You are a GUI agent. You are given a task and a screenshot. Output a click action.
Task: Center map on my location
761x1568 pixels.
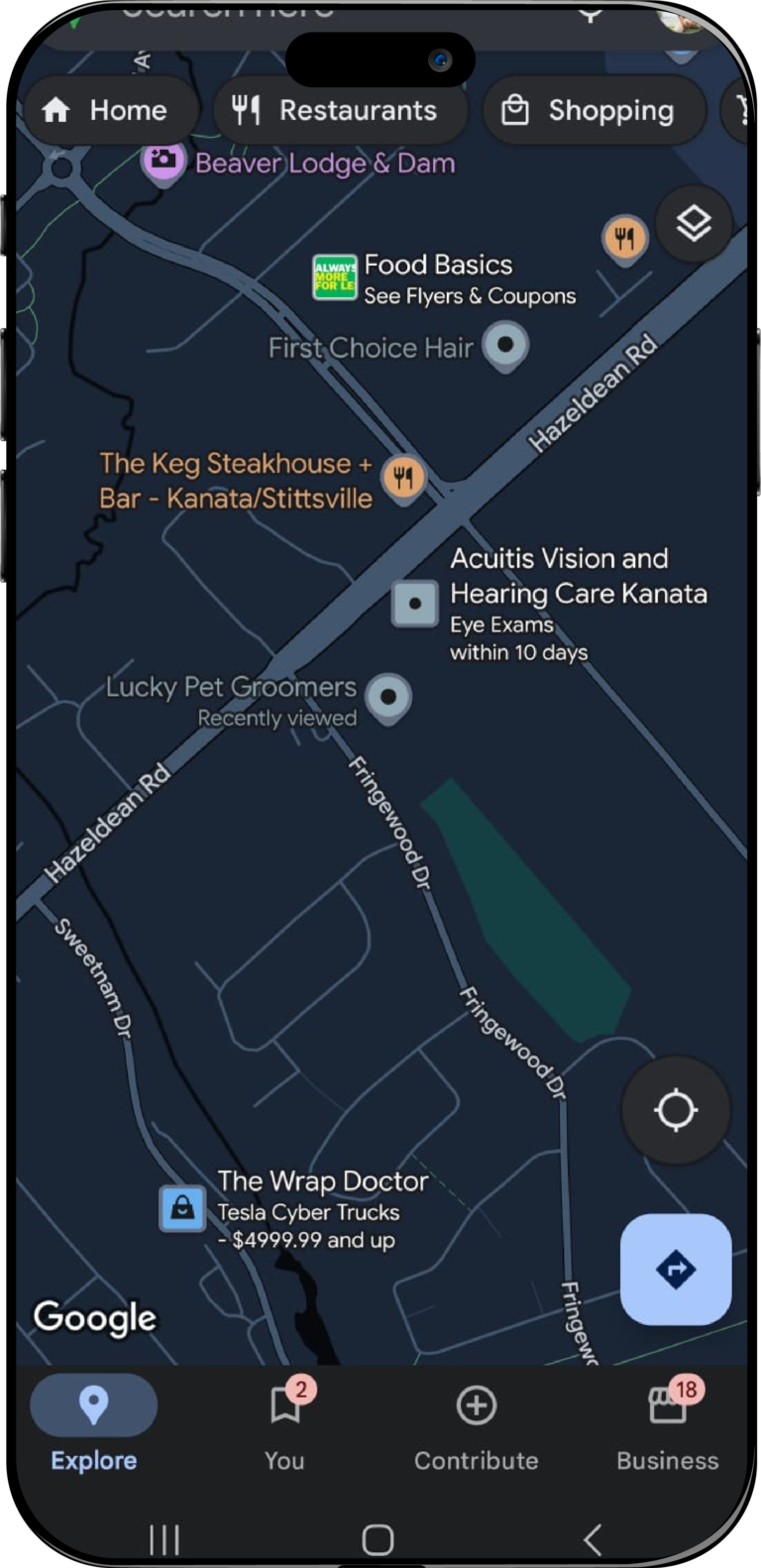tap(676, 1109)
